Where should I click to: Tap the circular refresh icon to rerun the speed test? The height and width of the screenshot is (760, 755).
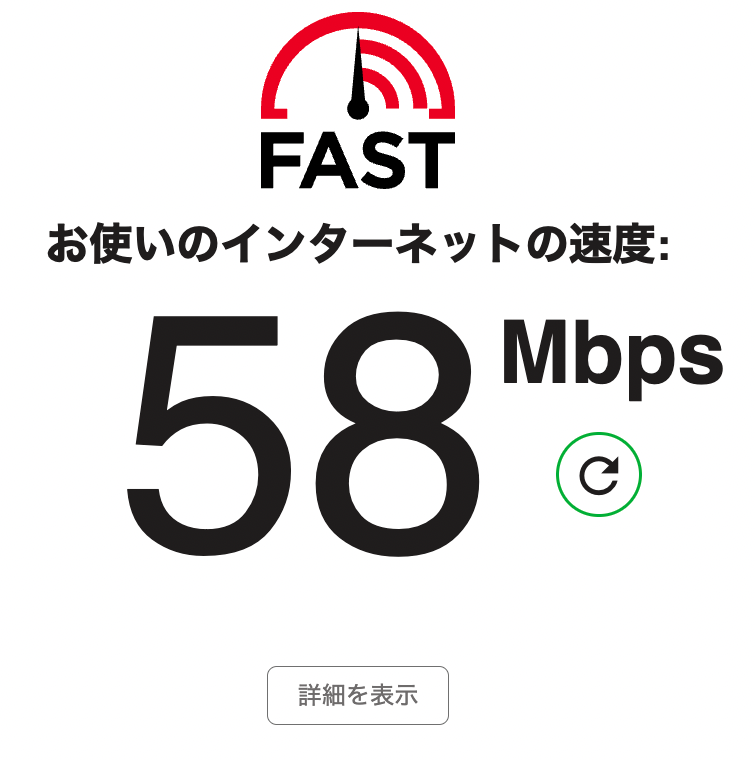coord(598,475)
